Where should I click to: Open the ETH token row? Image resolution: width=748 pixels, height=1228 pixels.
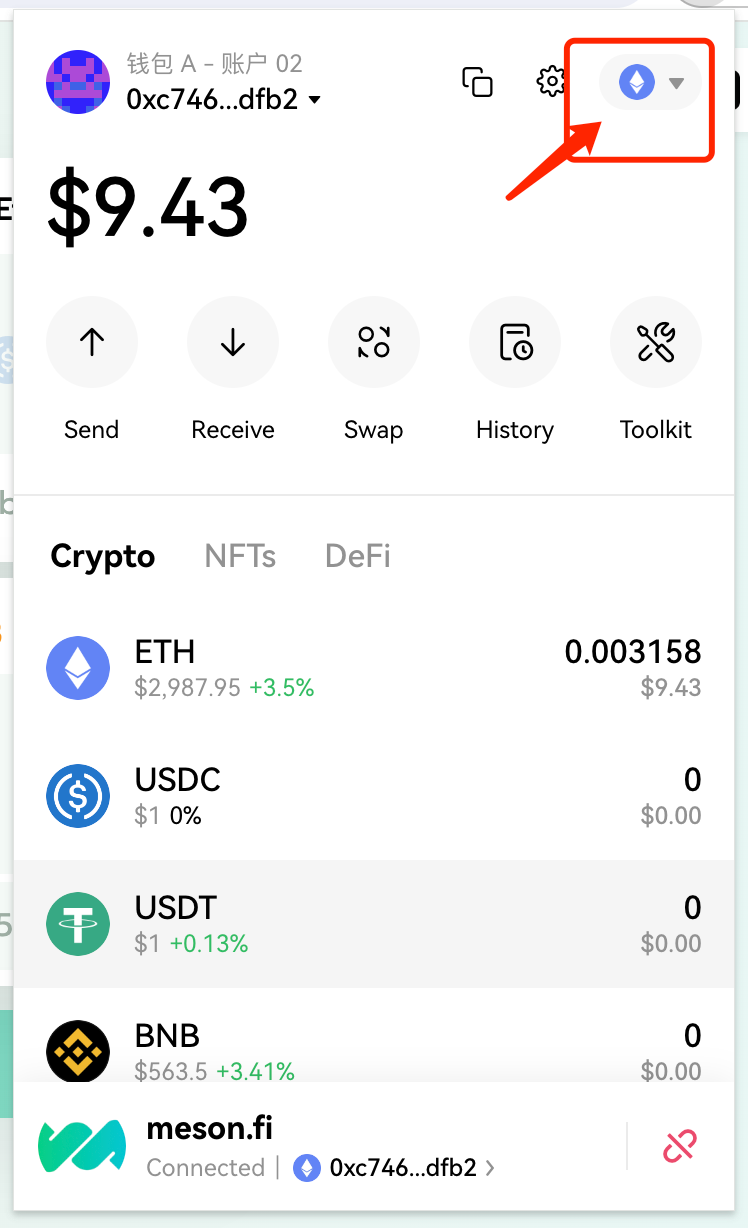pos(374,668)
